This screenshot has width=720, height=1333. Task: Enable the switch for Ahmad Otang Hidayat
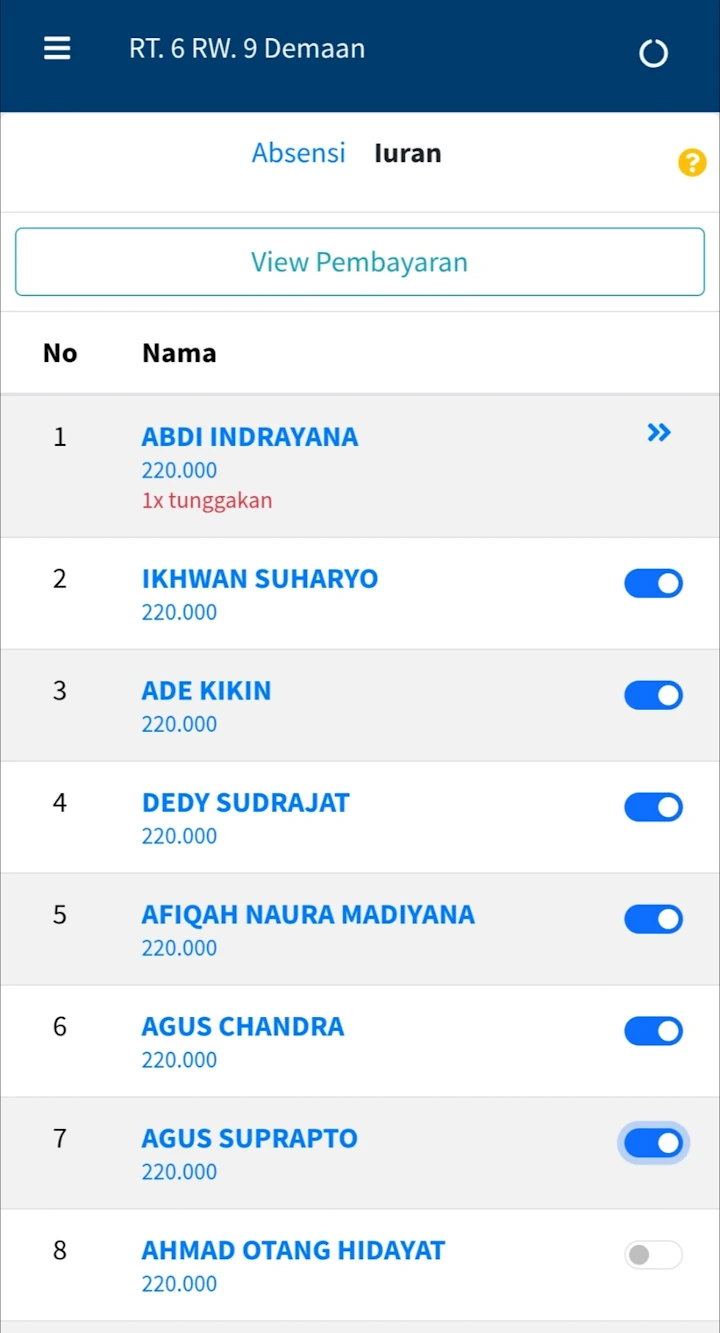click(x=653, y=1255)
